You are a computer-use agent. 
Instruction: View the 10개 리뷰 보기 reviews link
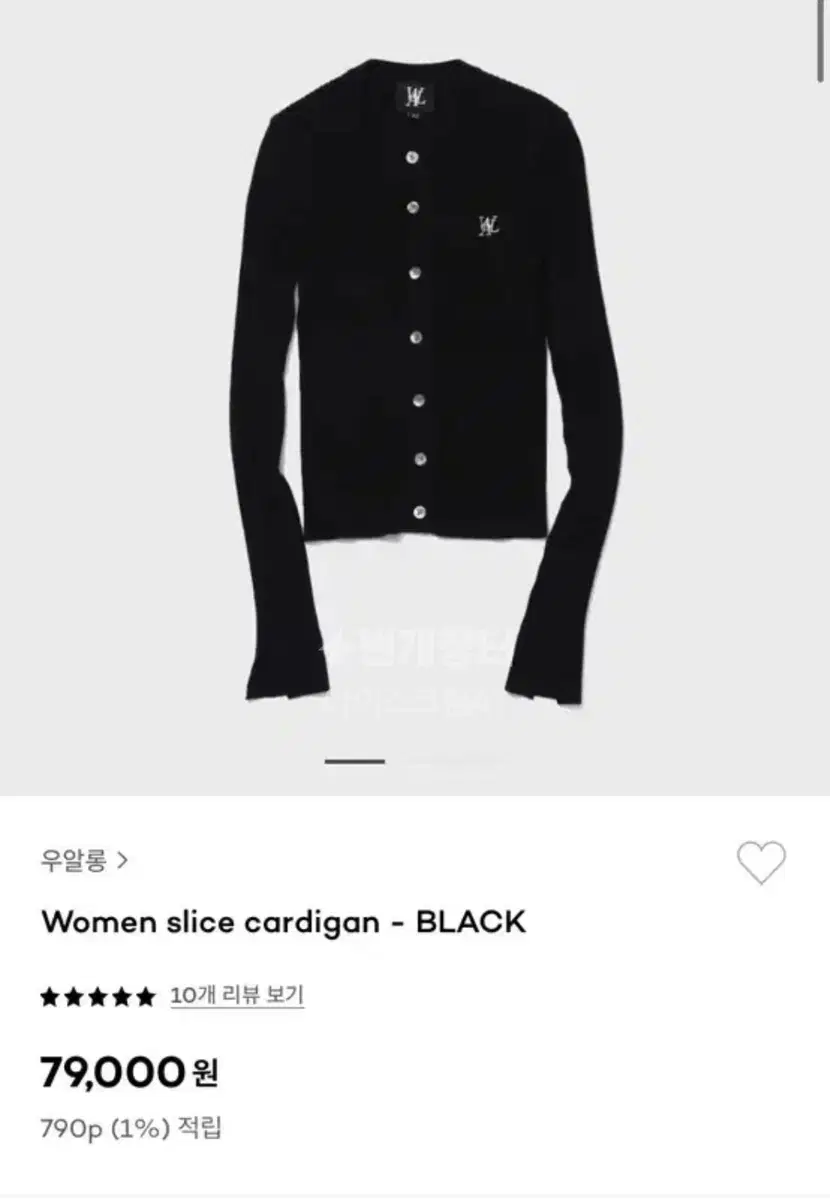click(x=237, y=996)
